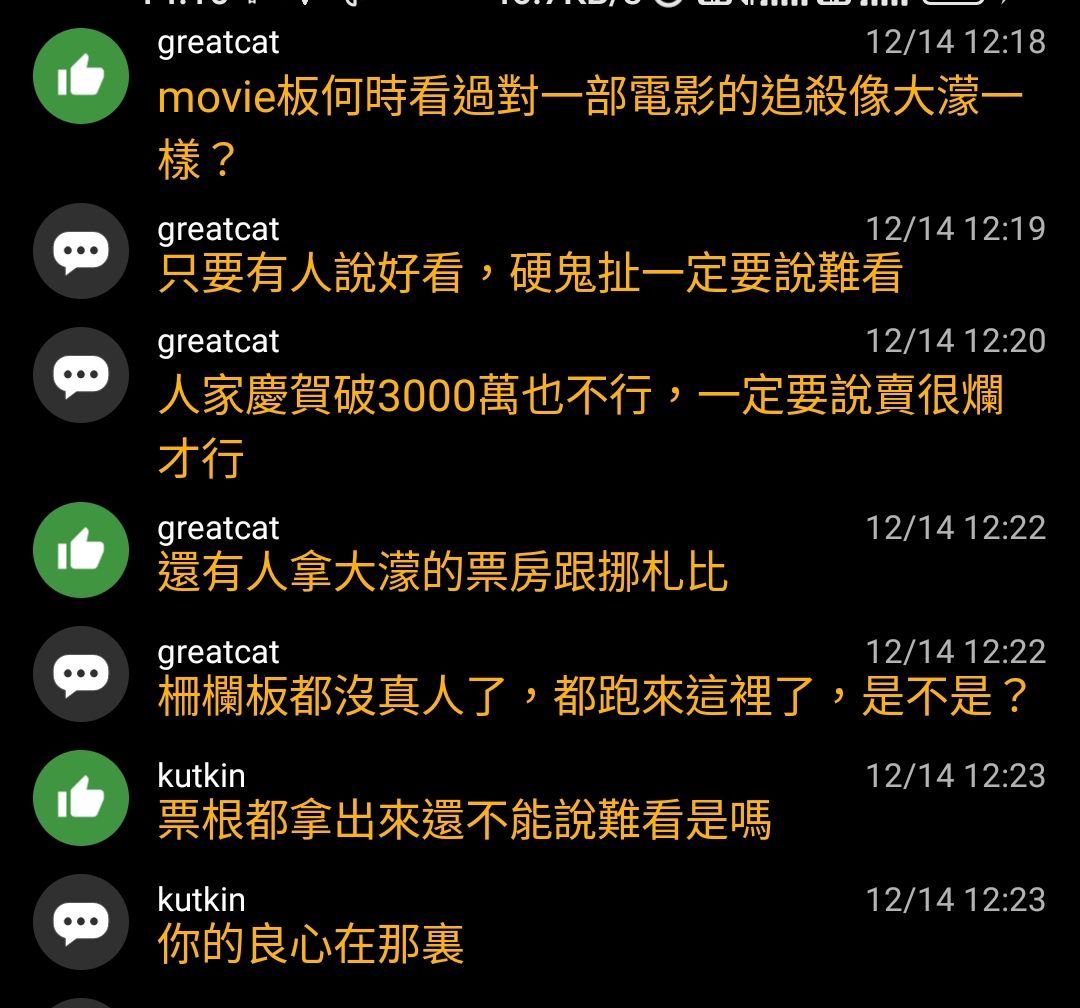
Task: Select the comment beginning "柵欄板都沒真人了"
Action: point(592,697)
